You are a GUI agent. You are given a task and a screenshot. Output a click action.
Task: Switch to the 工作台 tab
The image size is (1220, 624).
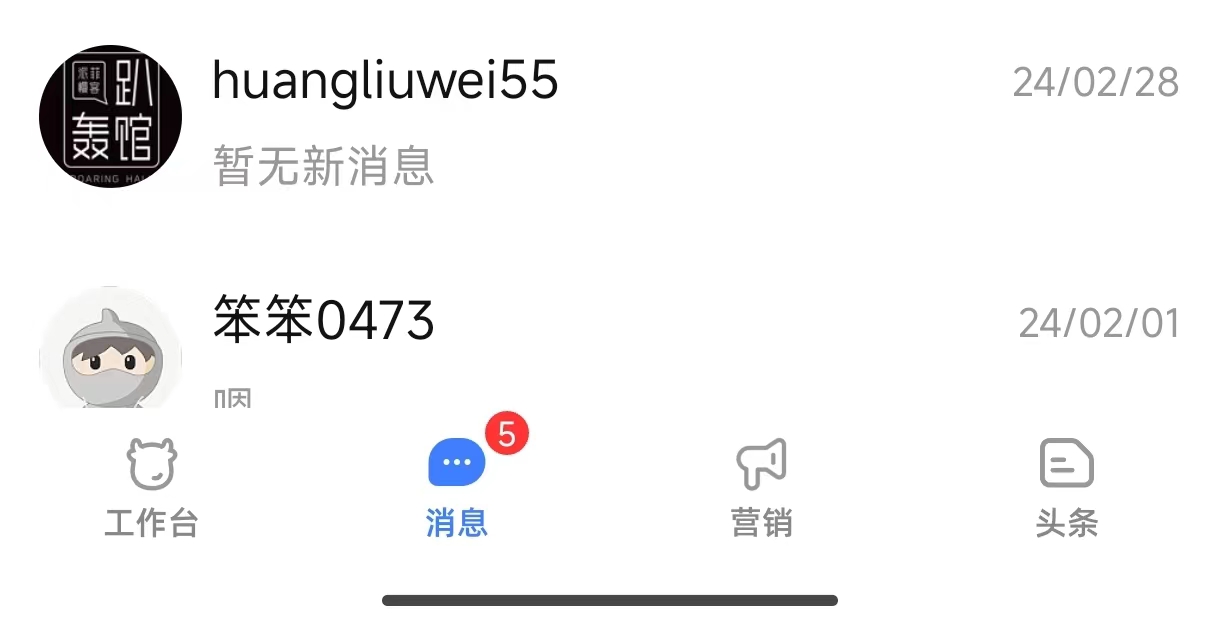click(152, 488)
